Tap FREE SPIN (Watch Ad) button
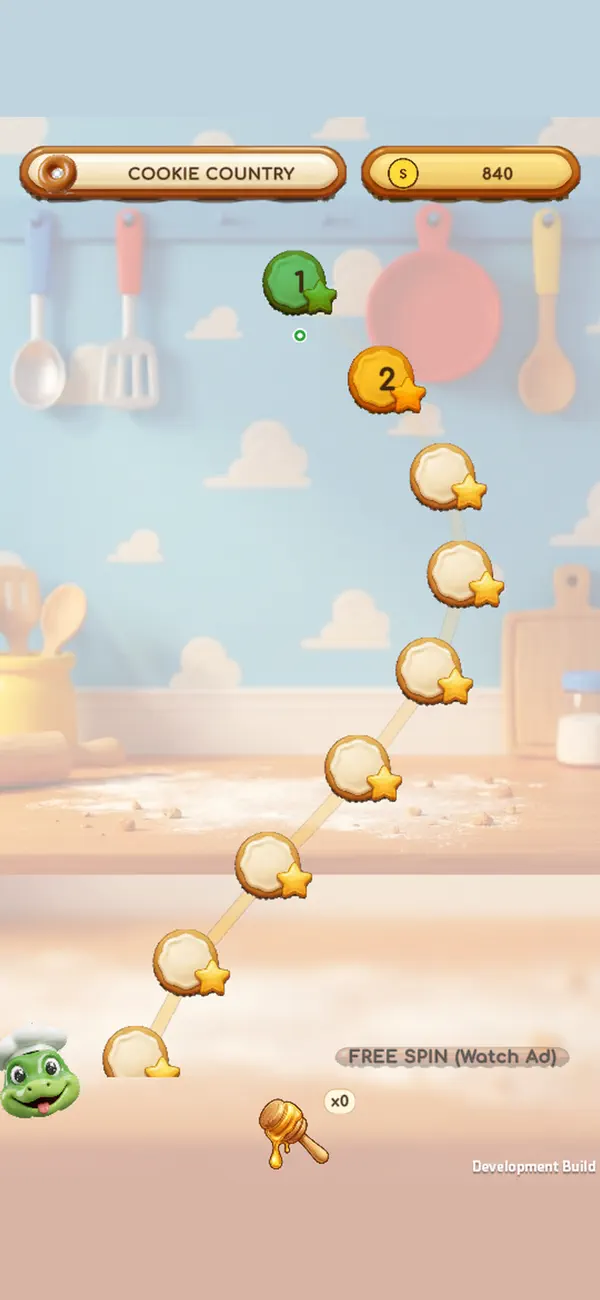The image size is (600, 1300). pos(452,1057)
